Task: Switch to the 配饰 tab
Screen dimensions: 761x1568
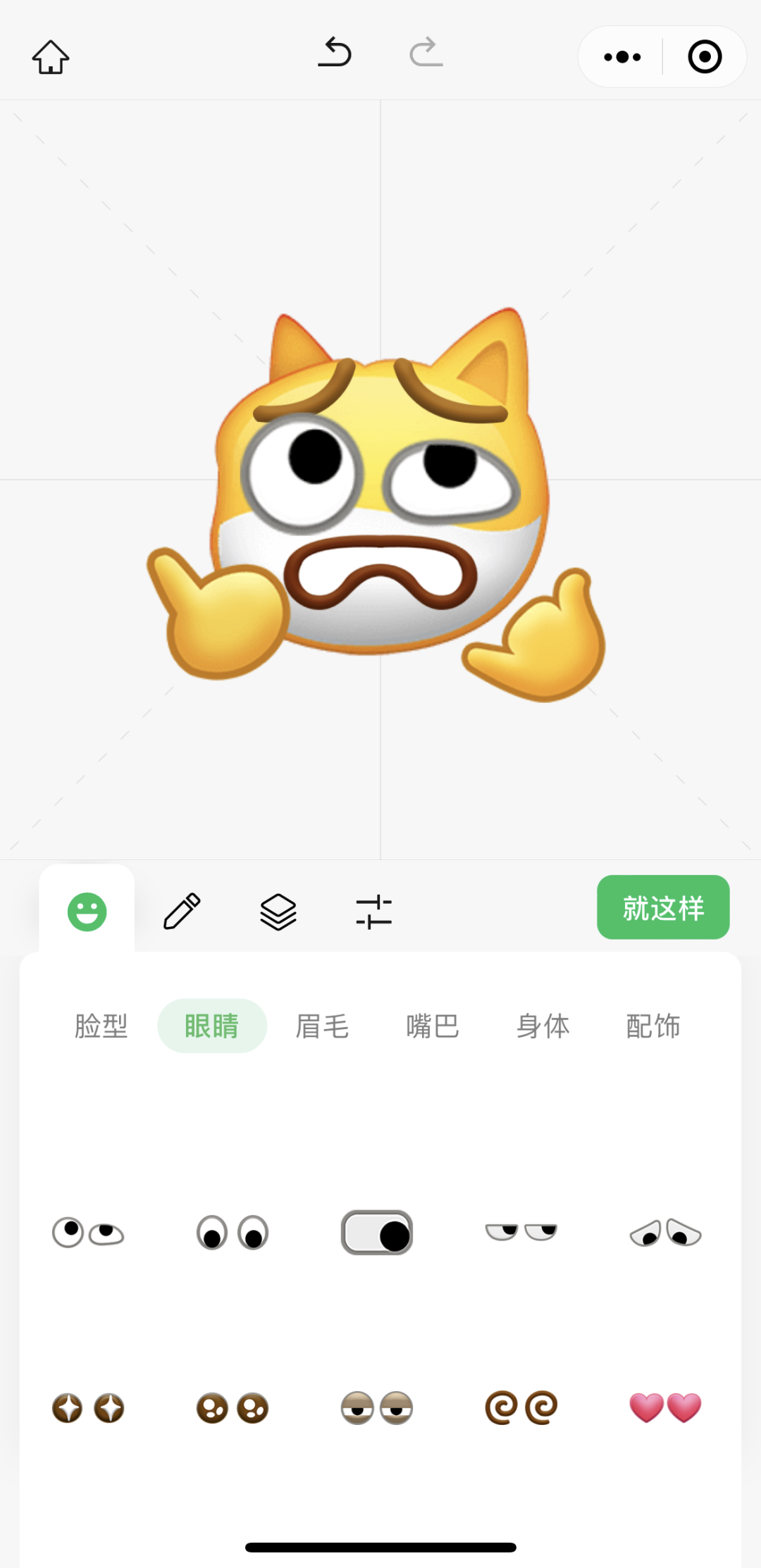Action: (653, 1026)
